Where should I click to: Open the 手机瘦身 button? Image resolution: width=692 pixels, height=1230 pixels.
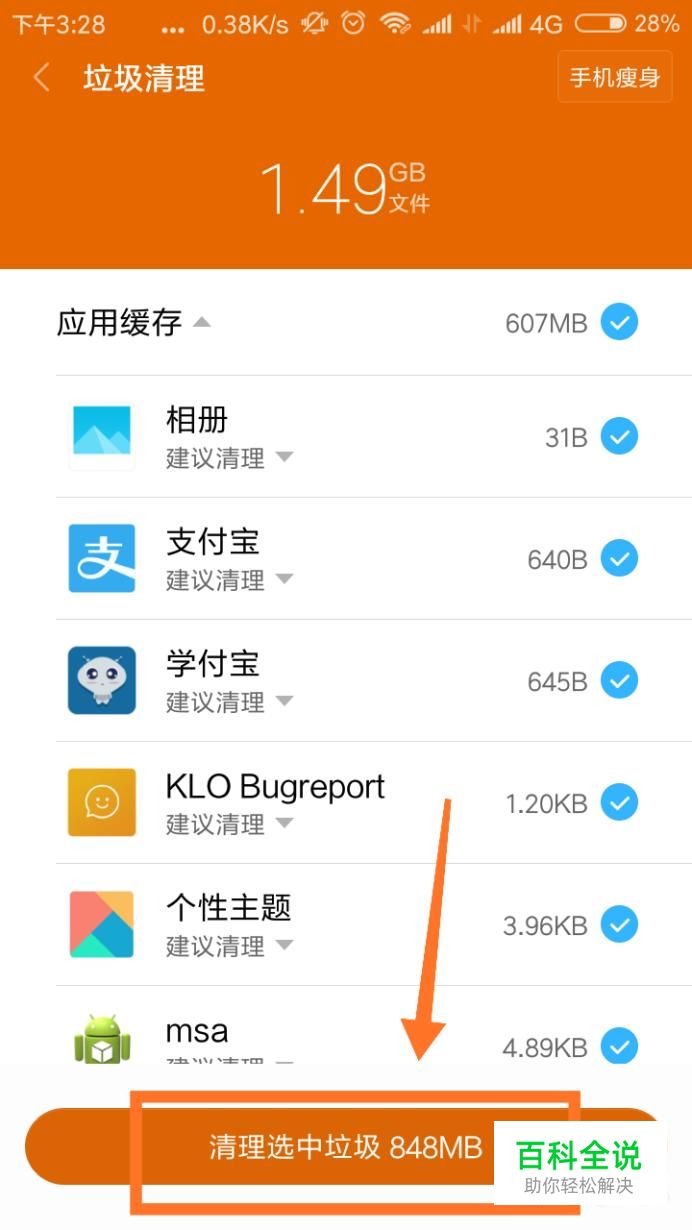615,78
